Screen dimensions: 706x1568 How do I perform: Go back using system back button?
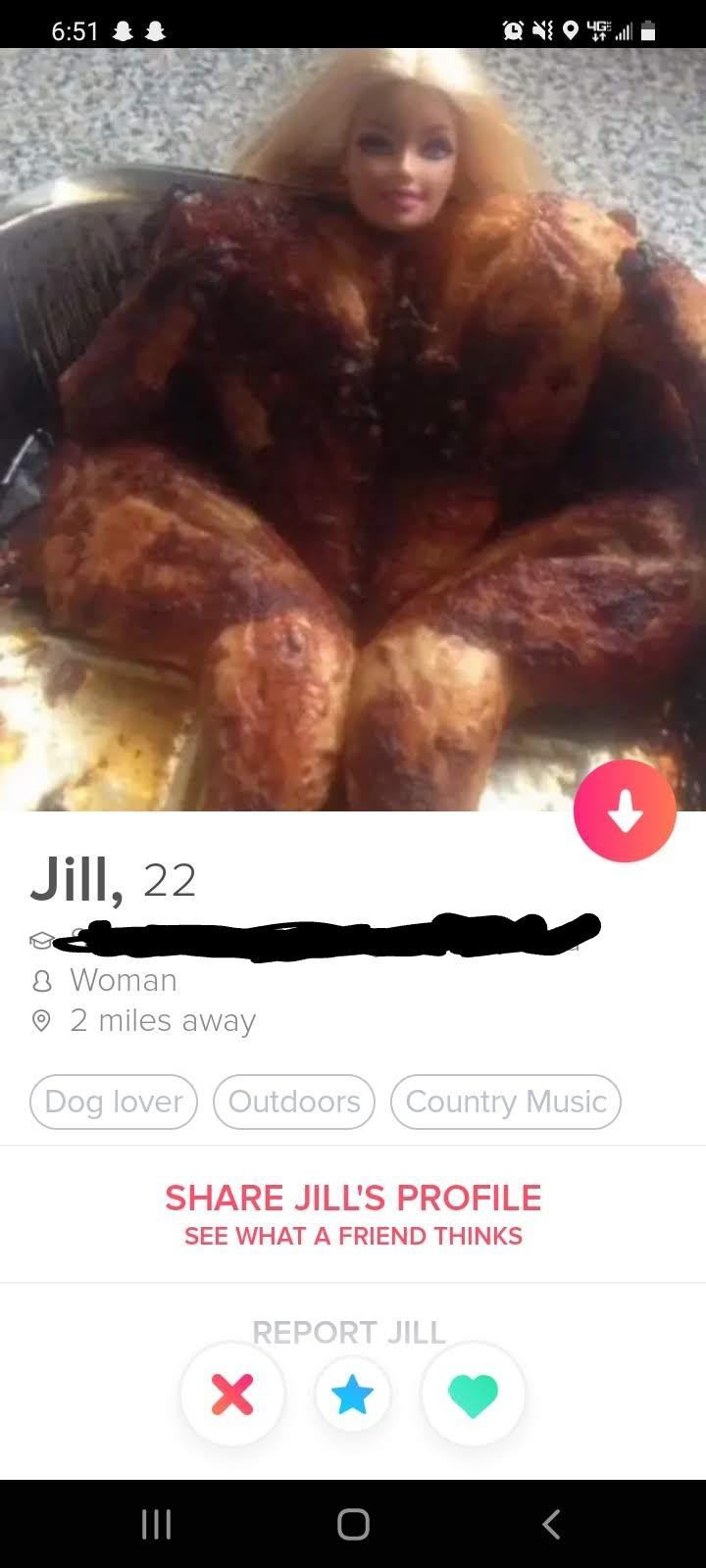551,1524
